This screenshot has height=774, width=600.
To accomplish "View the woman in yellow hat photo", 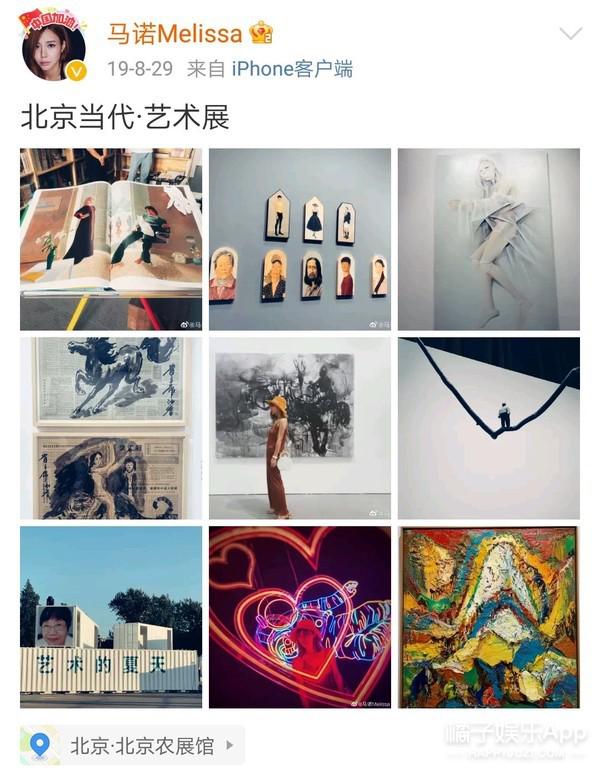I will (x=300, y=428).
